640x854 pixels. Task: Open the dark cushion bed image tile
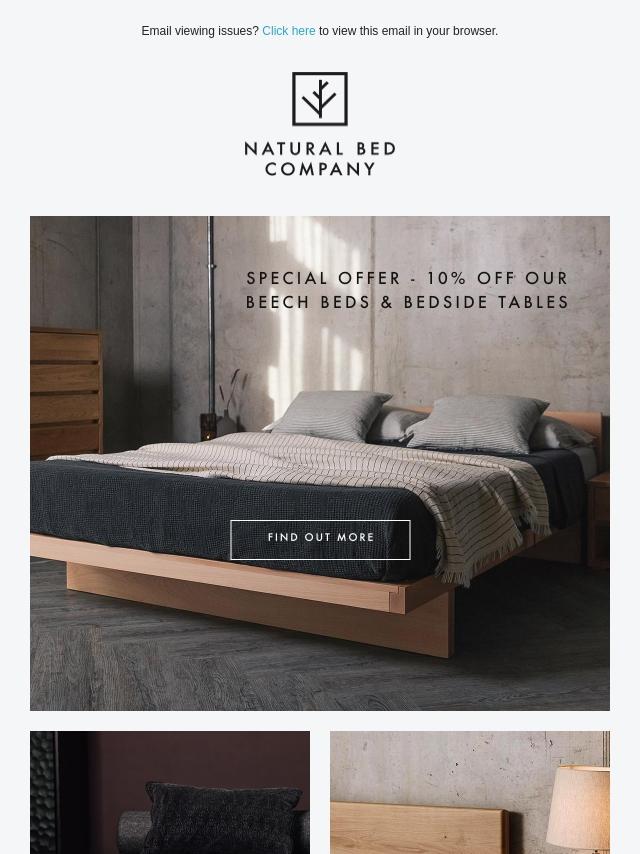coord(170,792)
